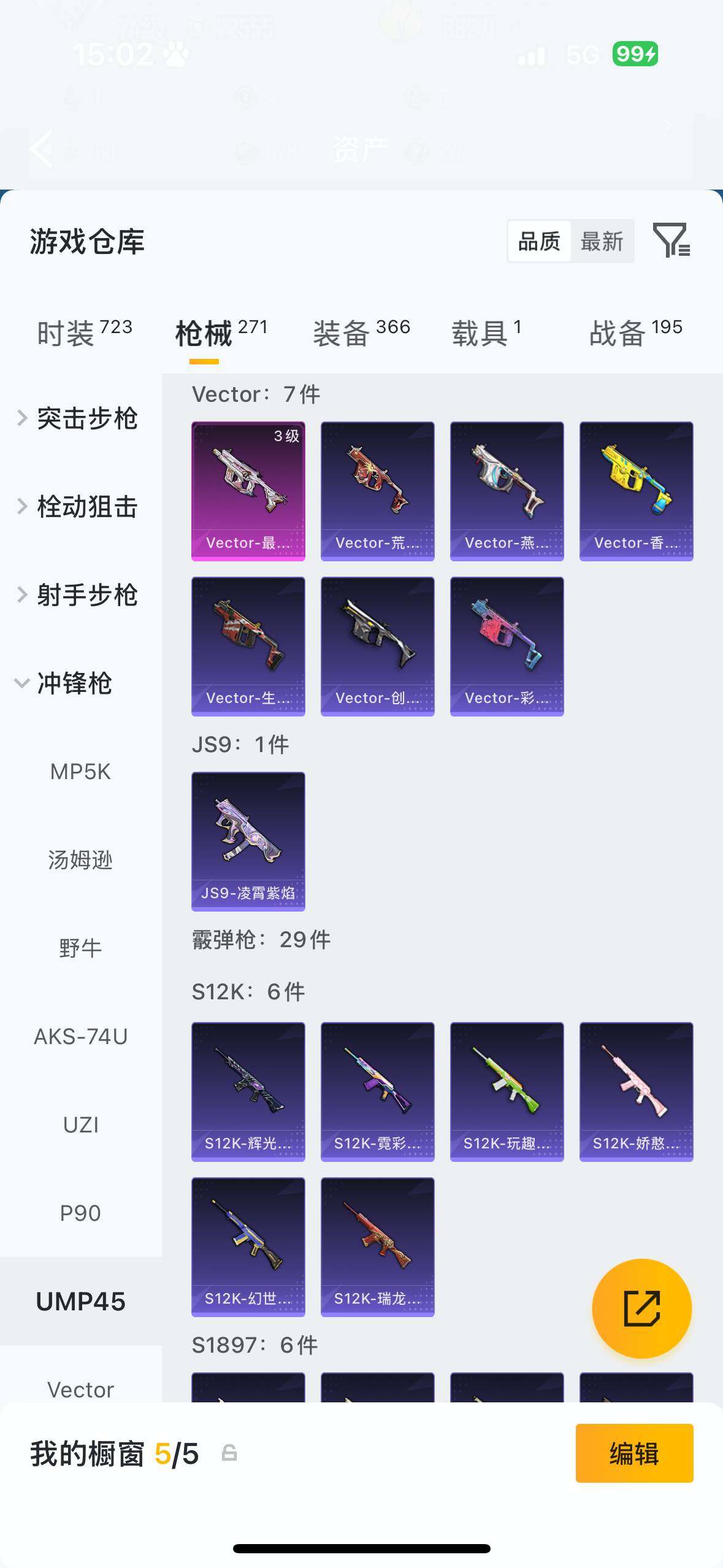
Task: Open the JS9-凌霄紫焰 skin
Action: point(248,841)
